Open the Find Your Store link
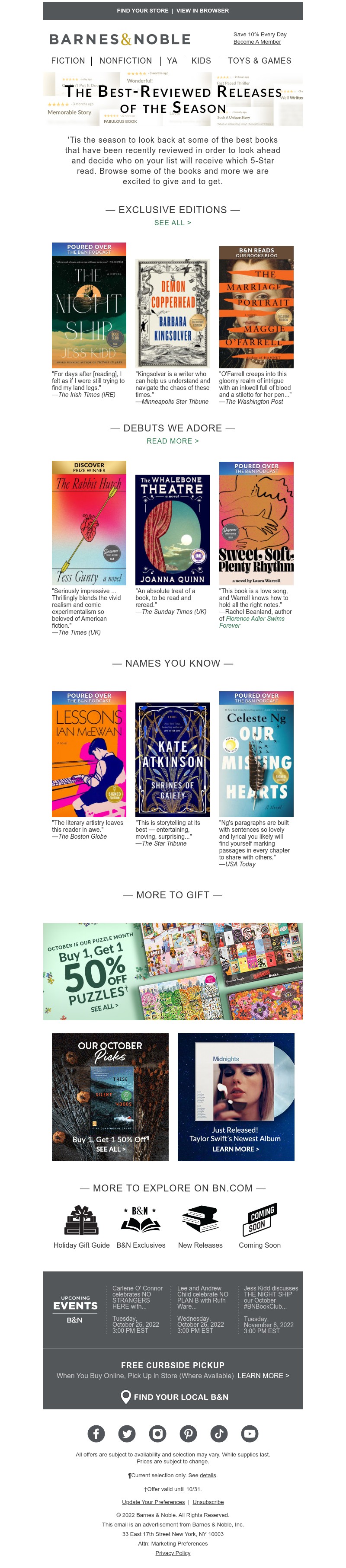This screenshot has height=1568, width=346. (x=143, y=10)
